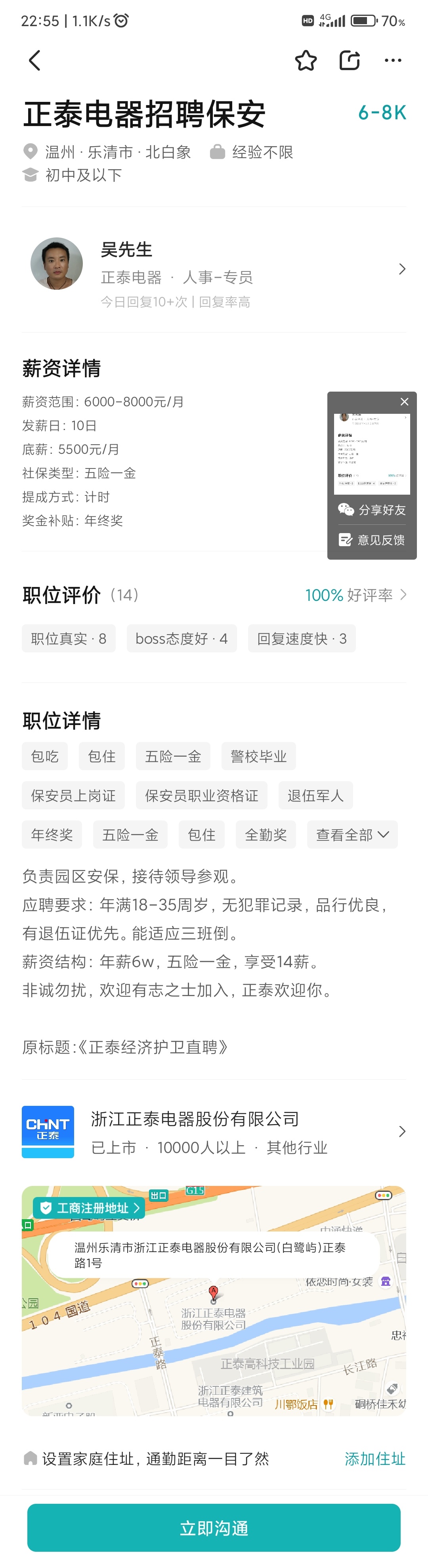Viewport: 428px width, 1568px height.
Task: Favorite this job with the star icon
Action: (306, 60)
